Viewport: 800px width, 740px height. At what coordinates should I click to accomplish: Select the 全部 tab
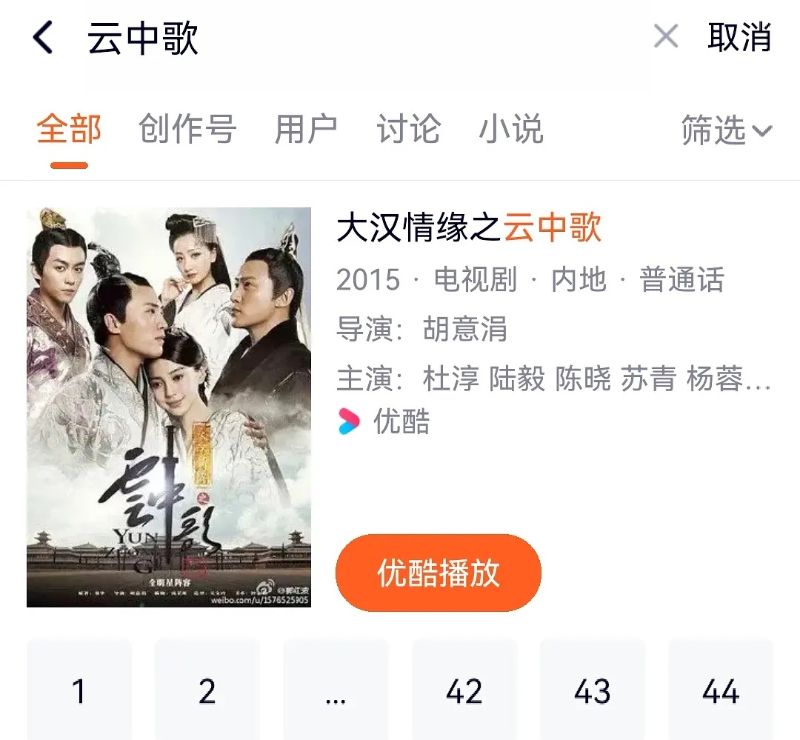click(x=69, y=130)
